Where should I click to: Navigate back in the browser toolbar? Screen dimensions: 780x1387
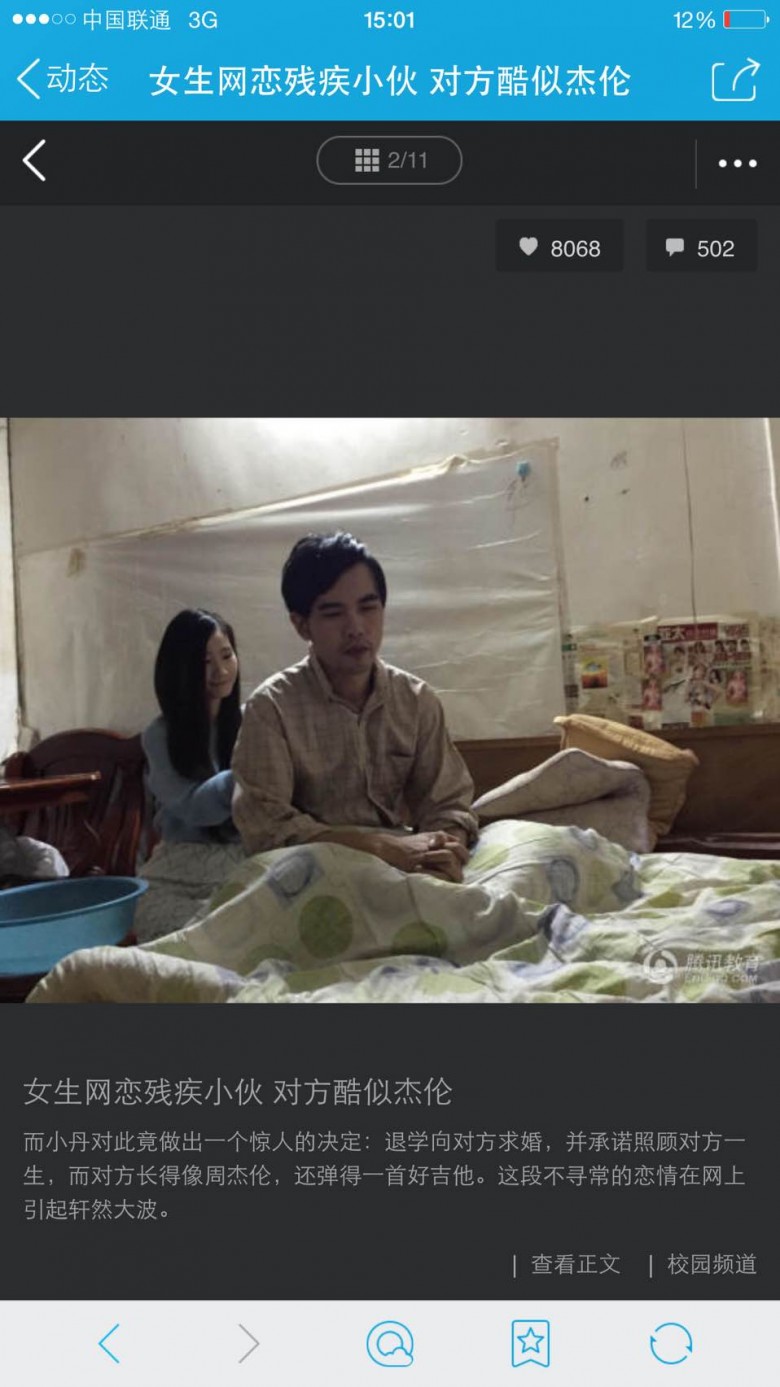tap(109, 1343)
